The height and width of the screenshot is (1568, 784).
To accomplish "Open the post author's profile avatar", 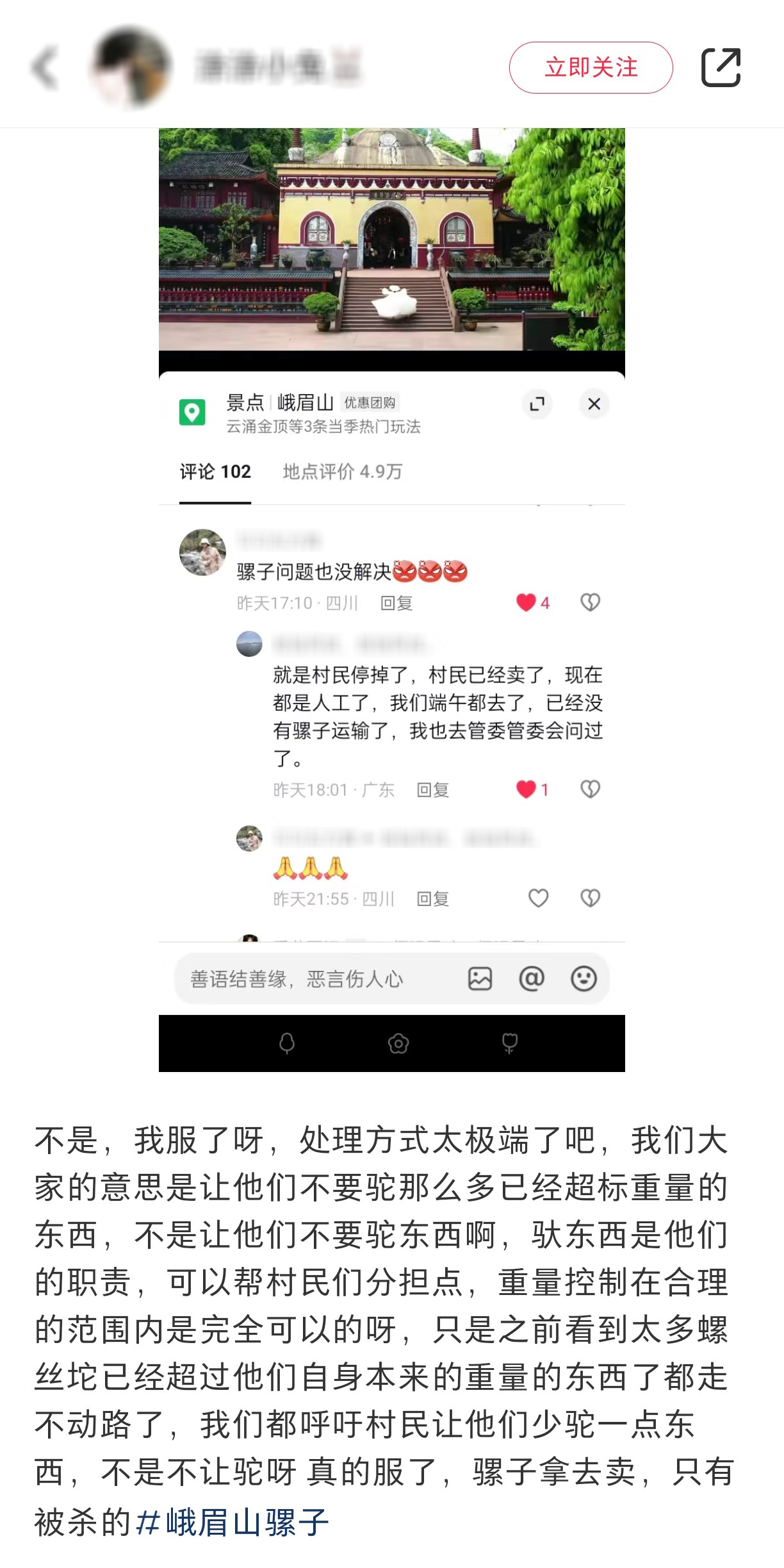I will click(131, 67).
